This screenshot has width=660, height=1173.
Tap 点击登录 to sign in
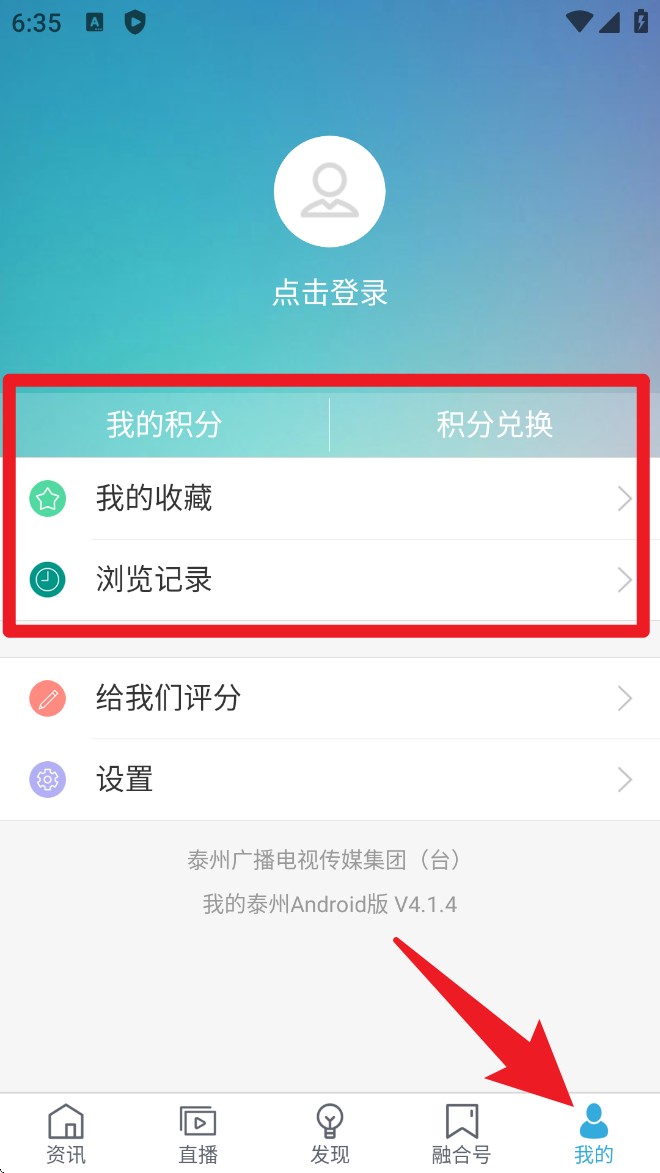point(329,293)
